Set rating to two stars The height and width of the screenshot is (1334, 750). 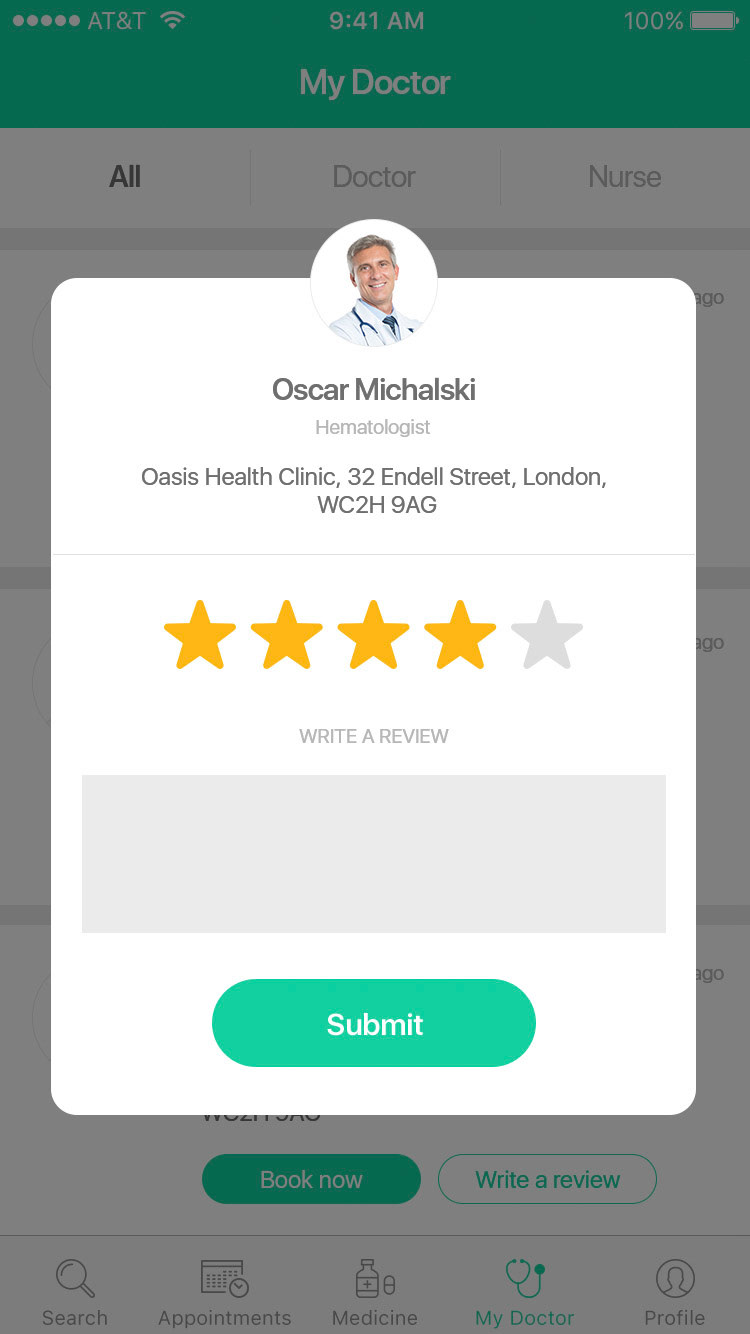coord(287,636)
